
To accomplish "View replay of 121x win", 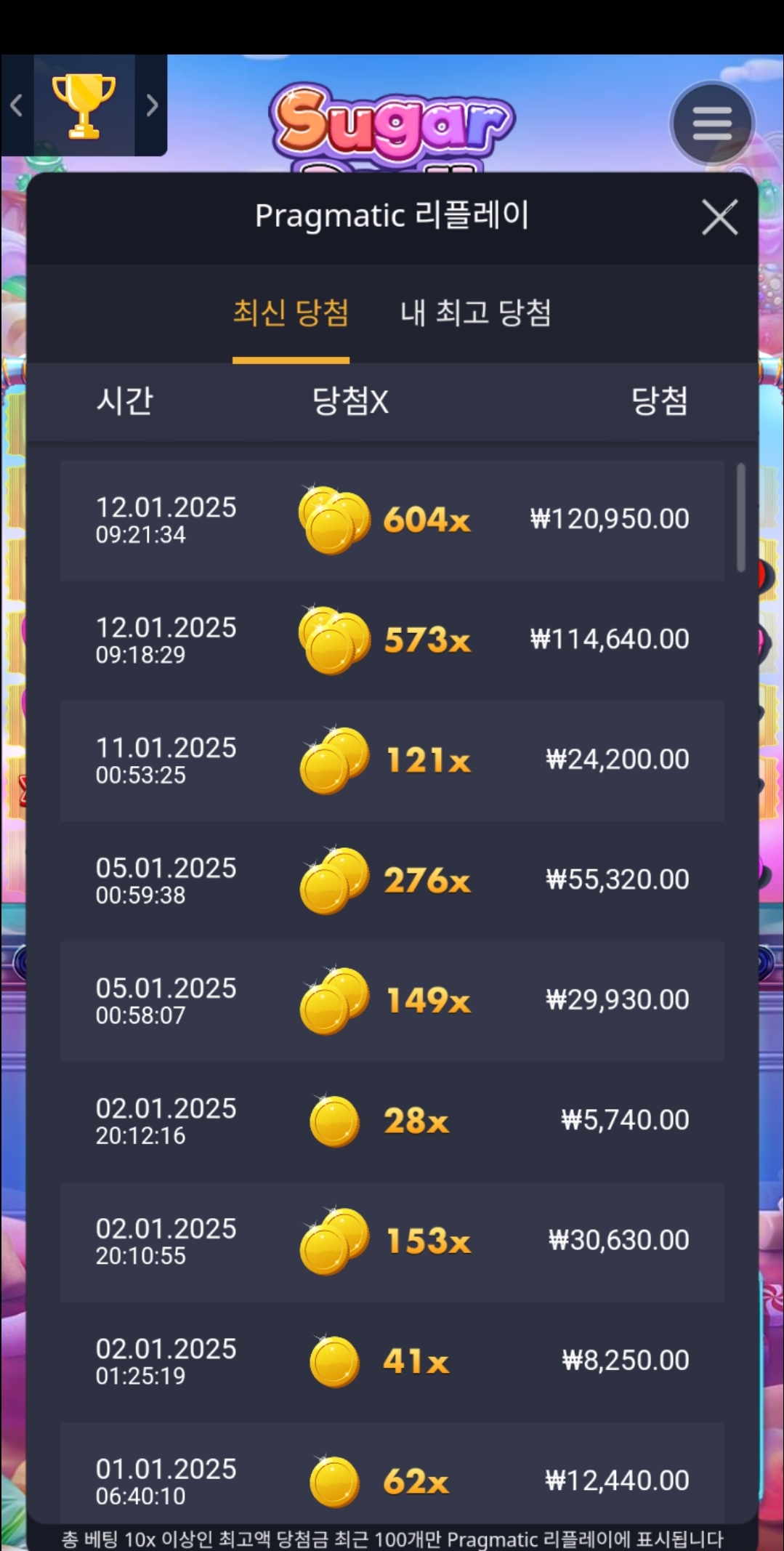I will (x=392, y=760).
